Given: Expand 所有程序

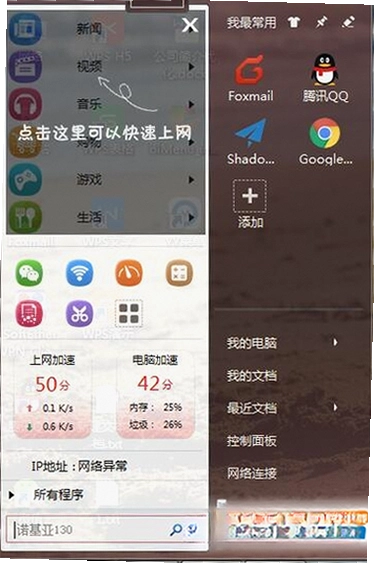Looking at the screenshot, I should click(x=58, y=495).
